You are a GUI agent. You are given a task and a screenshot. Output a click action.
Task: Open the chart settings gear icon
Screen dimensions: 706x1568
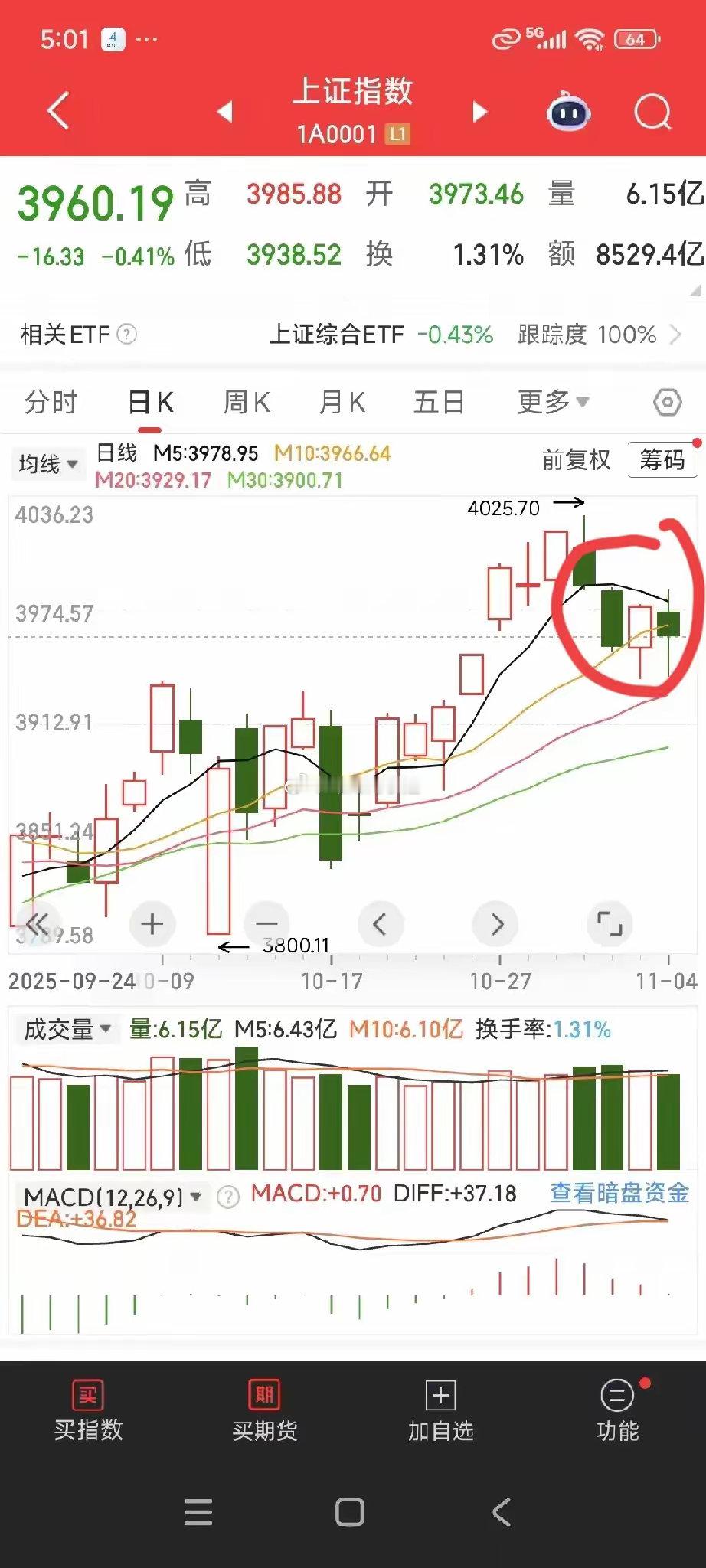point(665,401)
